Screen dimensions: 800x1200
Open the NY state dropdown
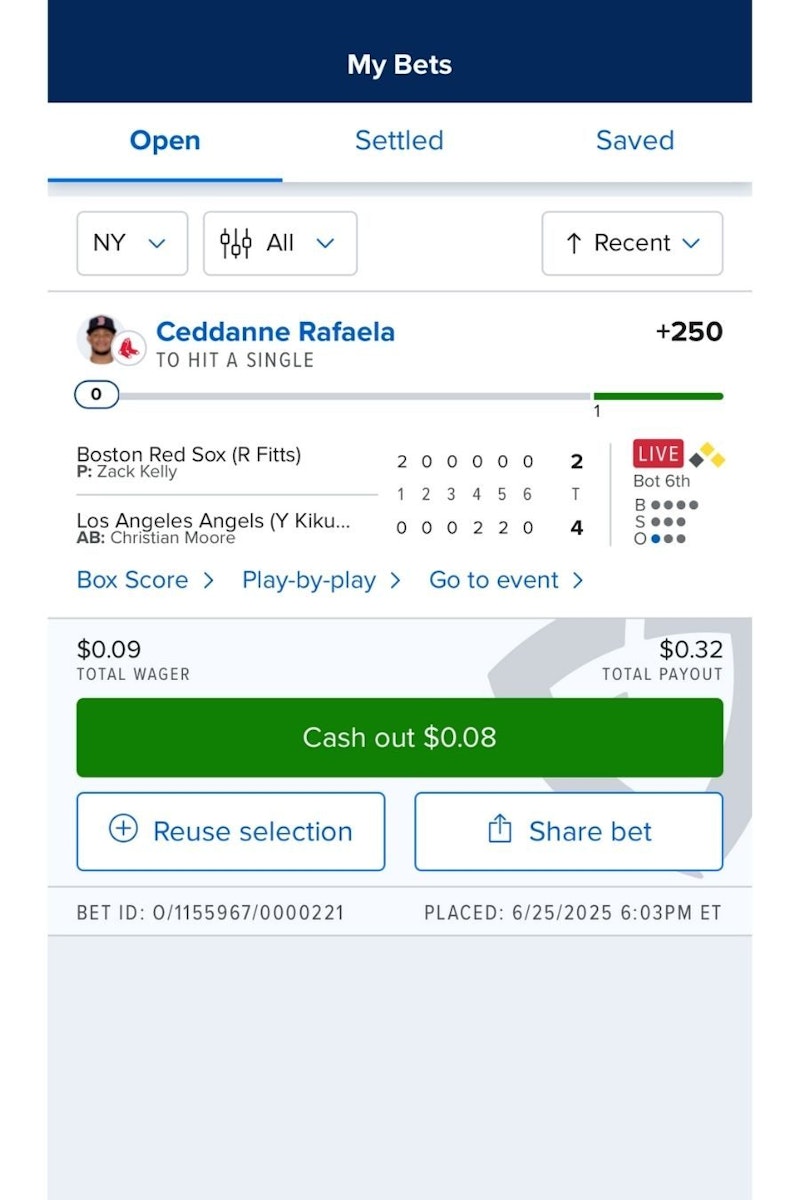131,243
